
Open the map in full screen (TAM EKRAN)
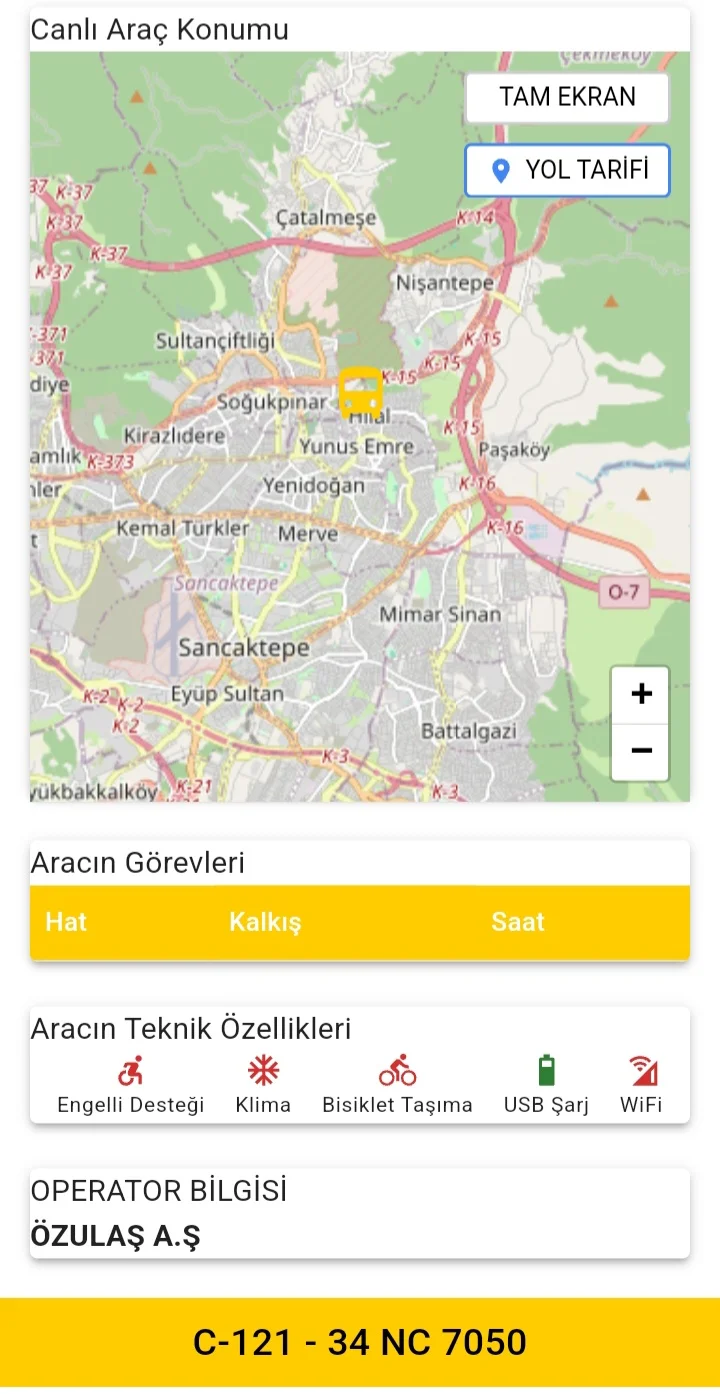coord(567,97)
